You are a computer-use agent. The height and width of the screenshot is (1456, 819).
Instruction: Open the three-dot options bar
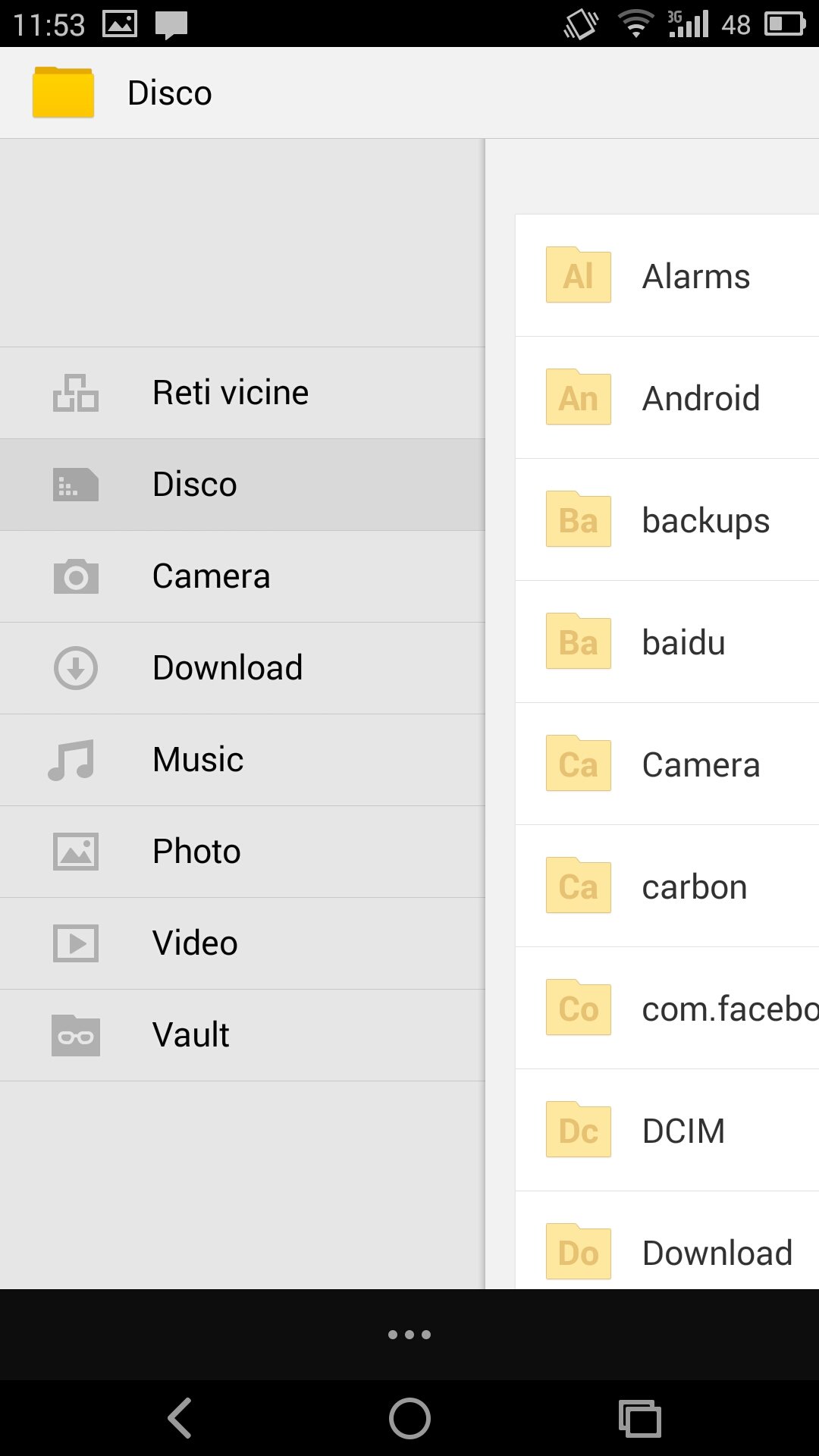[409, 1335]
